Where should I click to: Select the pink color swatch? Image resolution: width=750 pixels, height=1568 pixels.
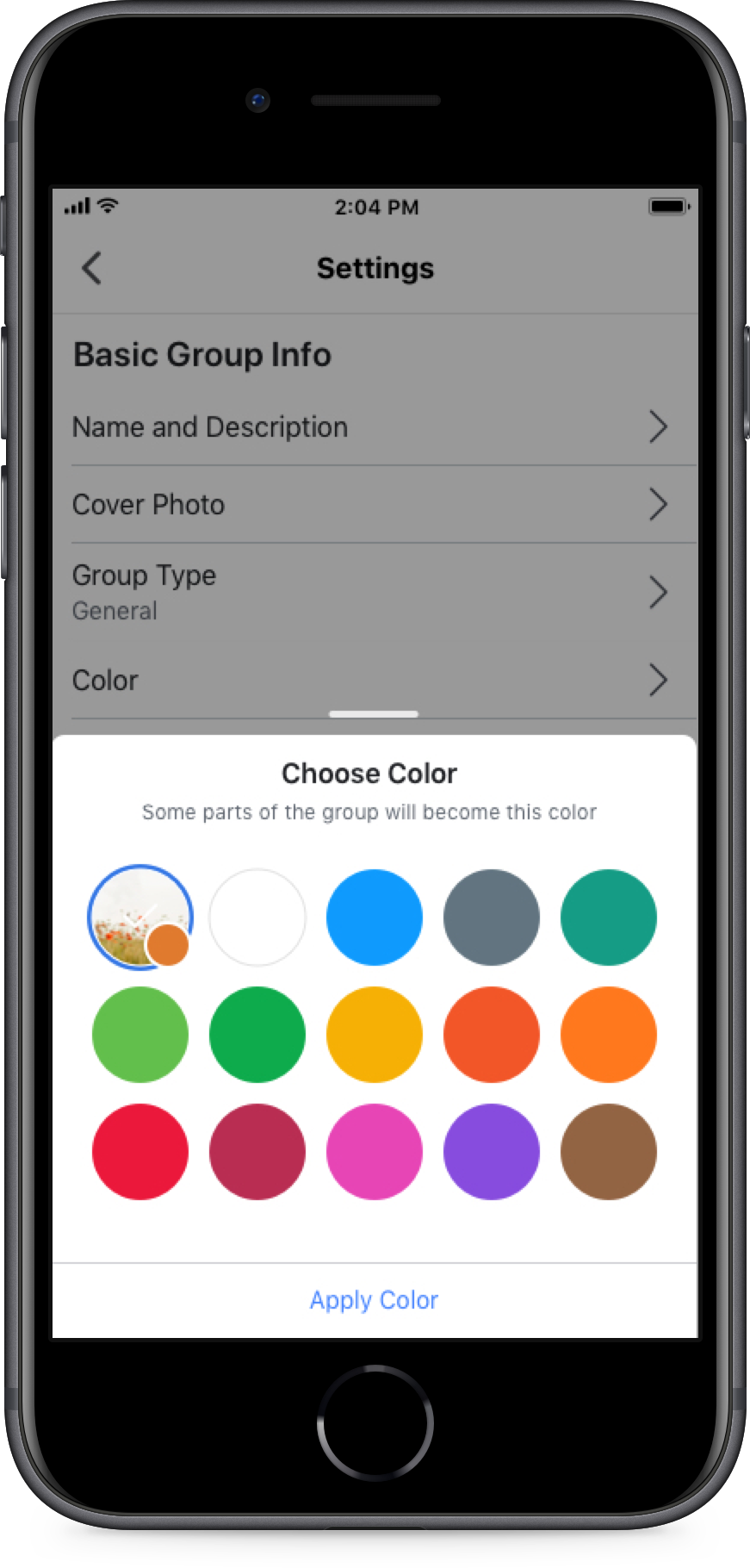click(x=375, y=1151)
